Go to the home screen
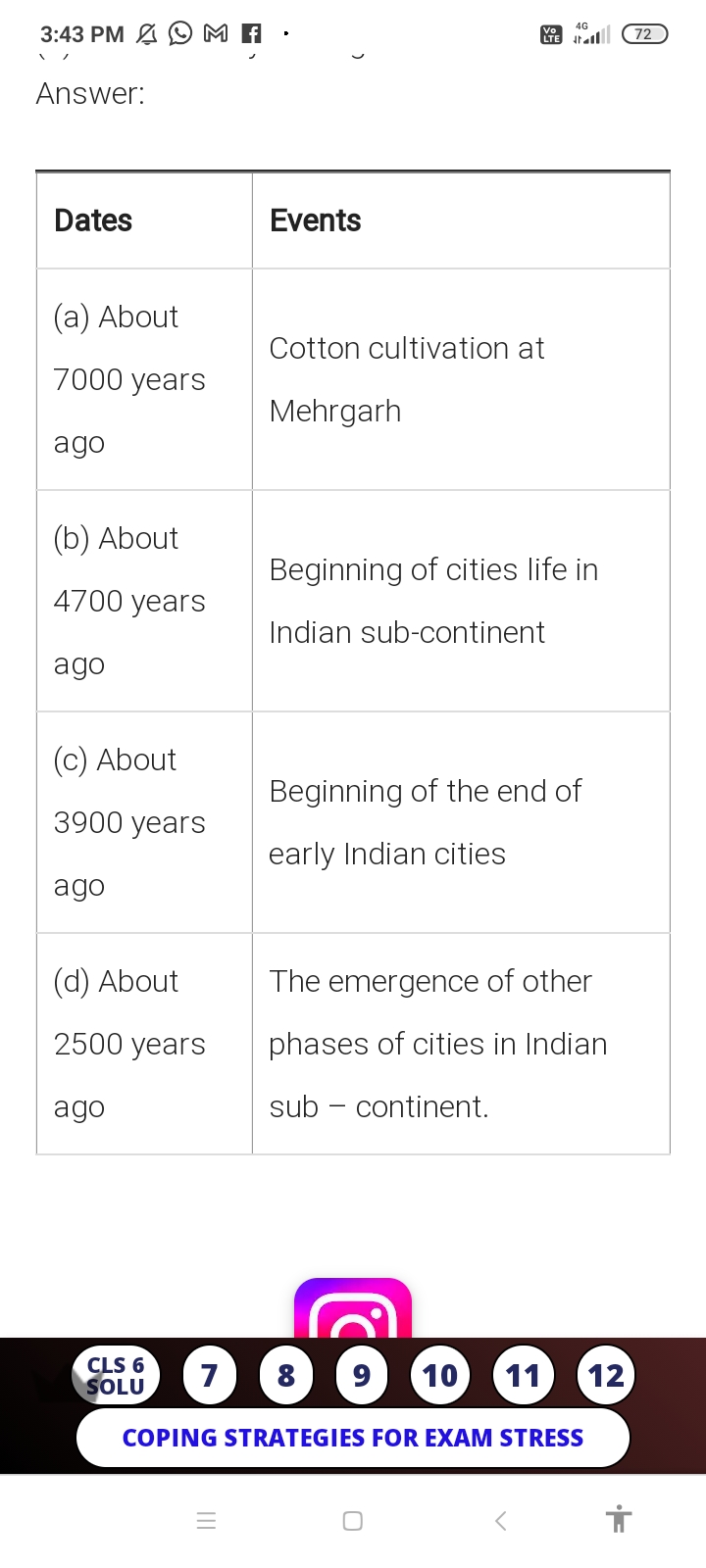Screen dimensions: 706x1568 click(353, 1521)
